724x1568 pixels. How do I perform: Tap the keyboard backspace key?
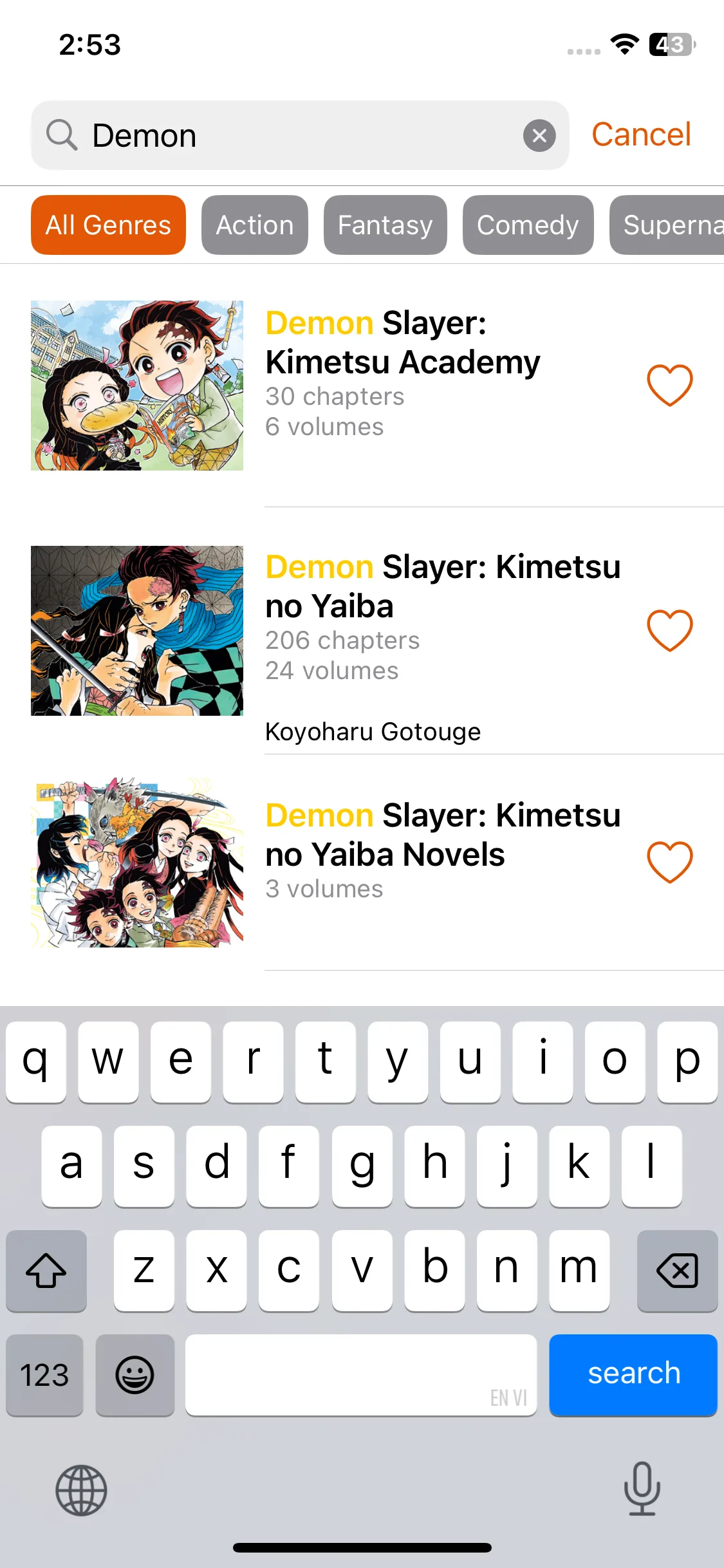coord(677,1271)
